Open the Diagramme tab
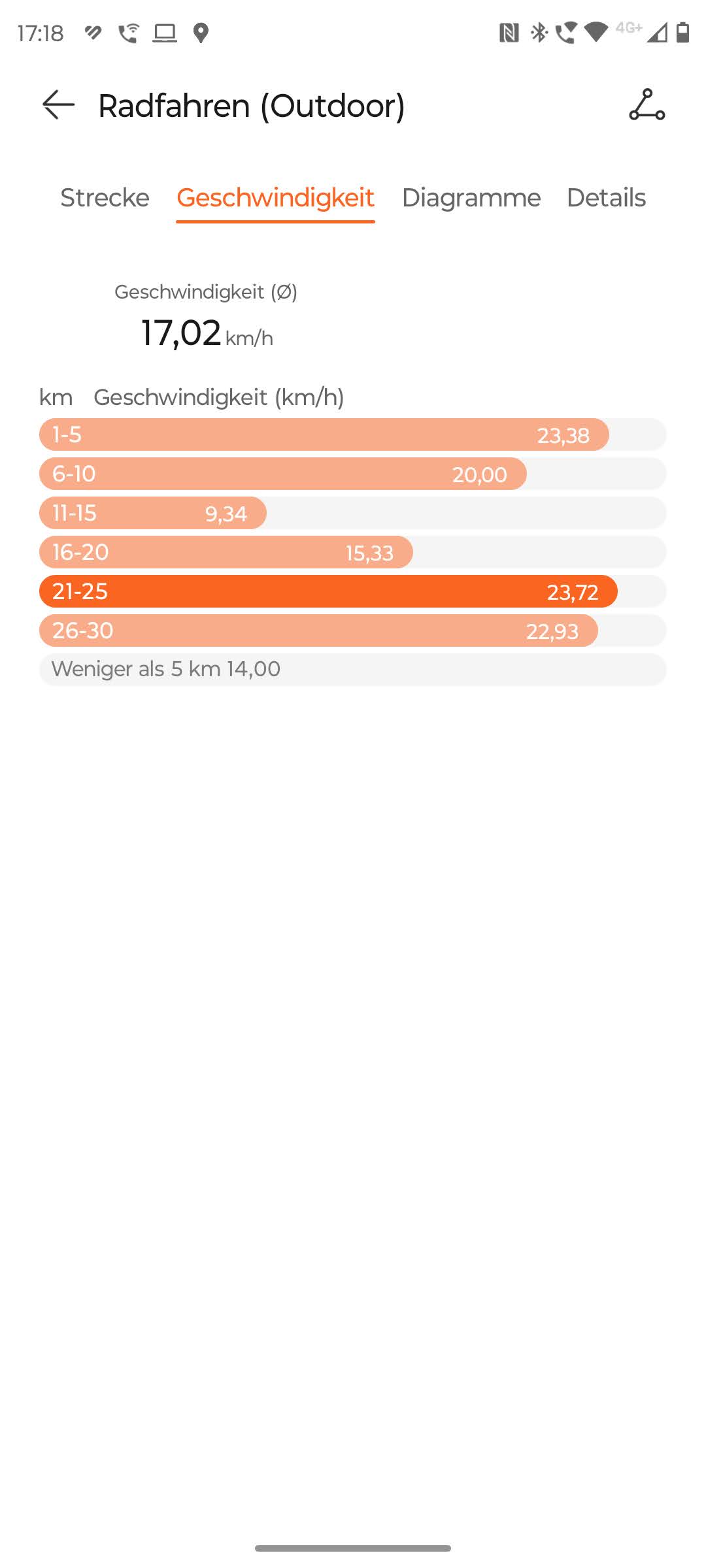Screen dimensions: 706x1568 (471, 198)
